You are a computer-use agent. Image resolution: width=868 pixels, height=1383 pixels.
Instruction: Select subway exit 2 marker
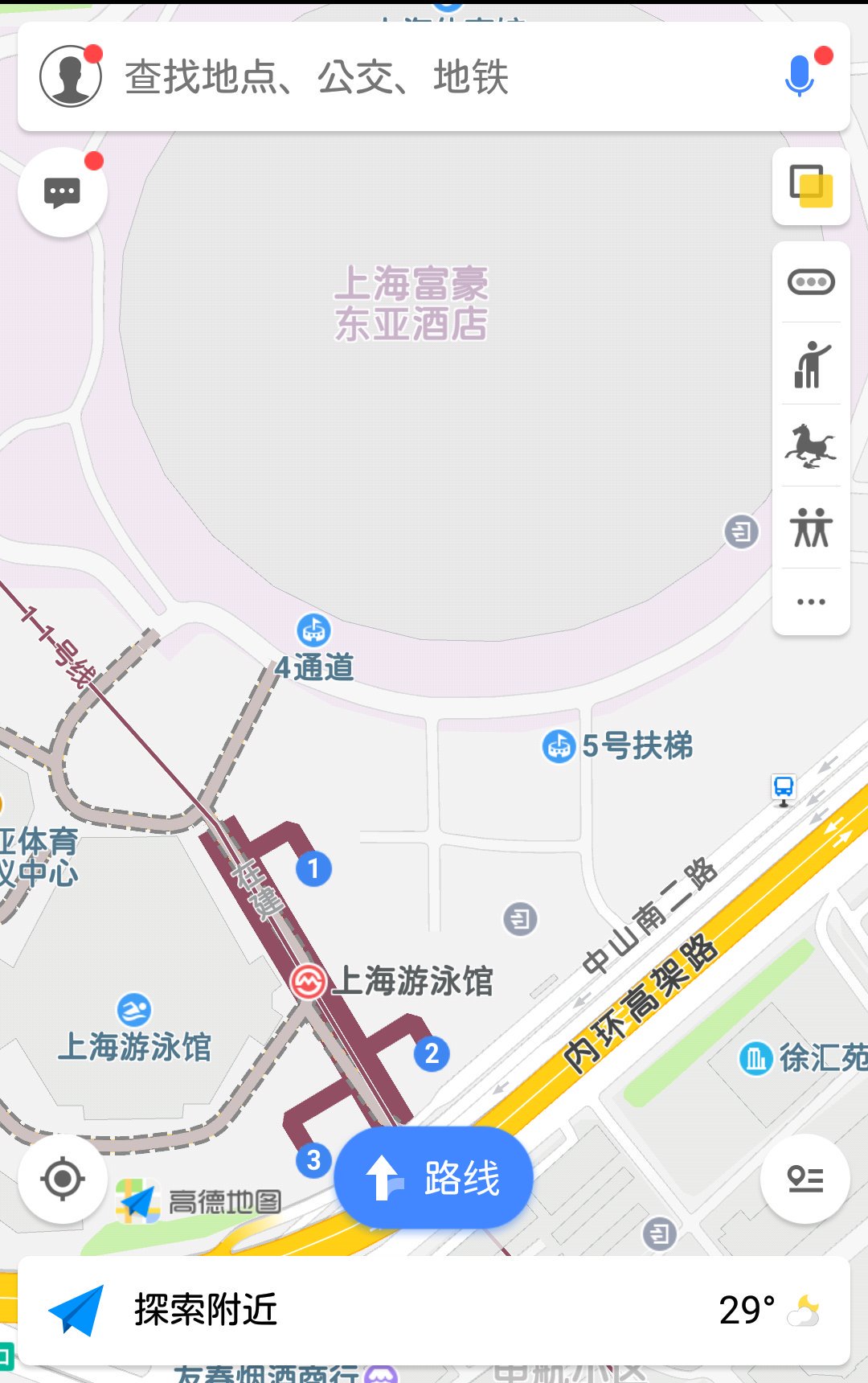click(432, 1053)
